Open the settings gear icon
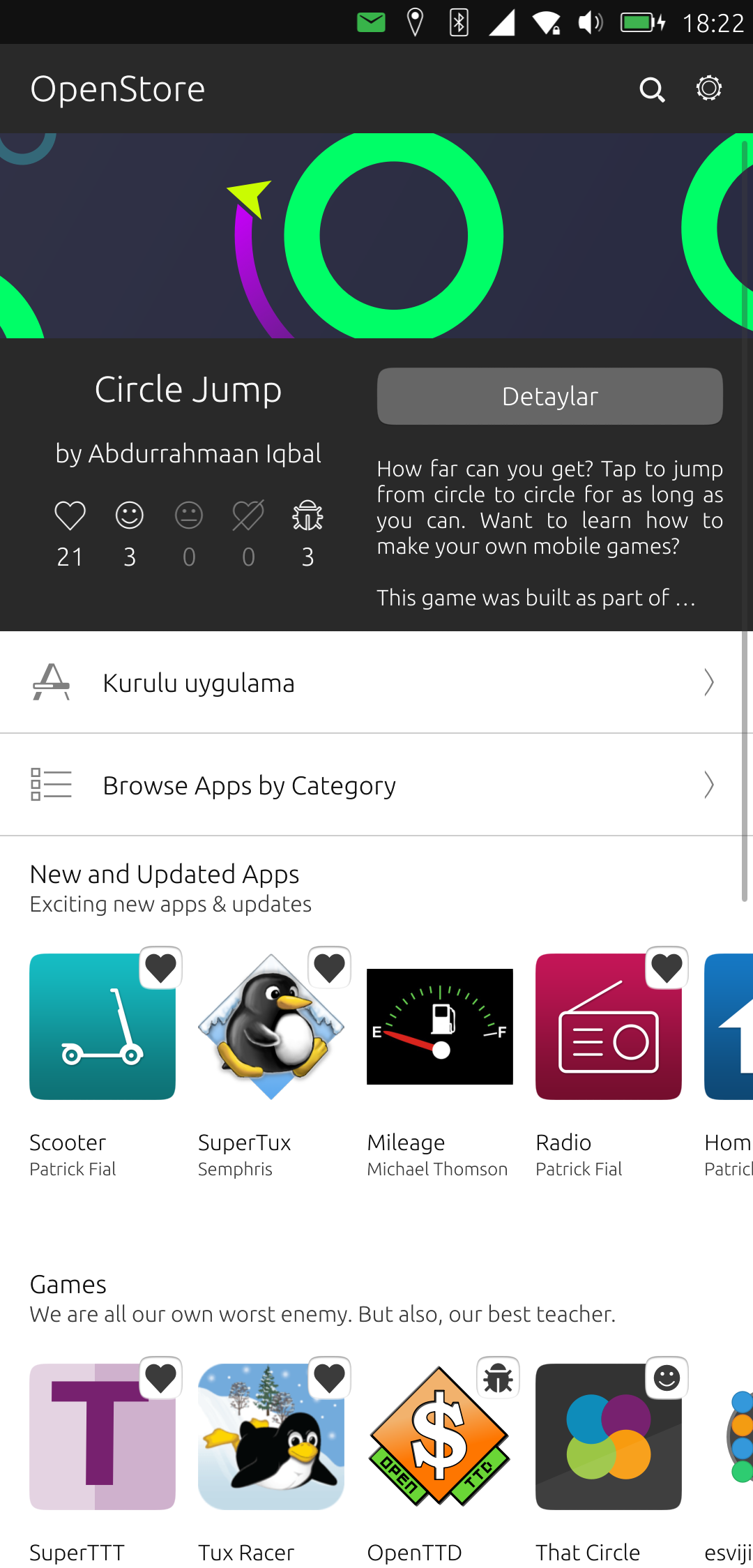 (x=708, y=89)
